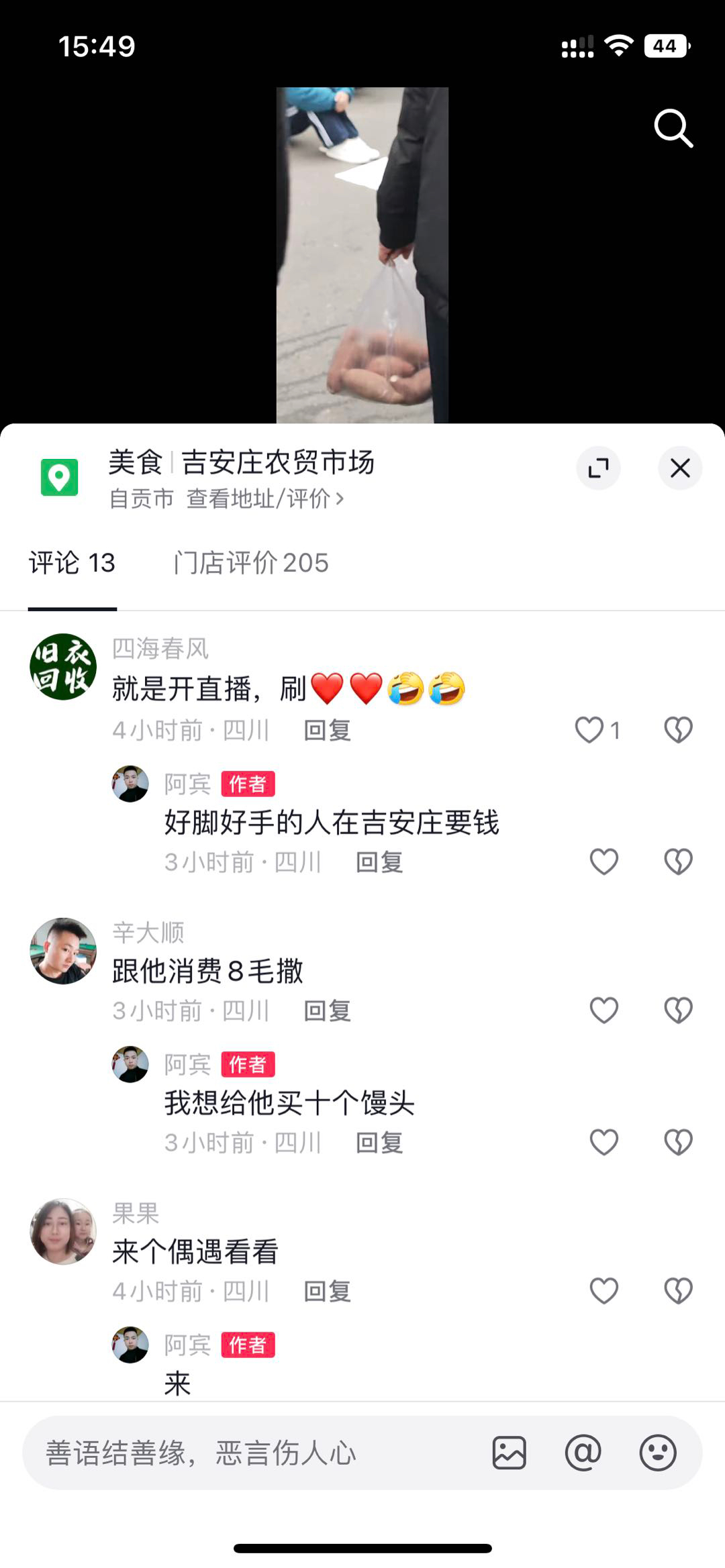Reply to 四海春风's comment
The image size is (725, 1568).
(x=327, y=731)
